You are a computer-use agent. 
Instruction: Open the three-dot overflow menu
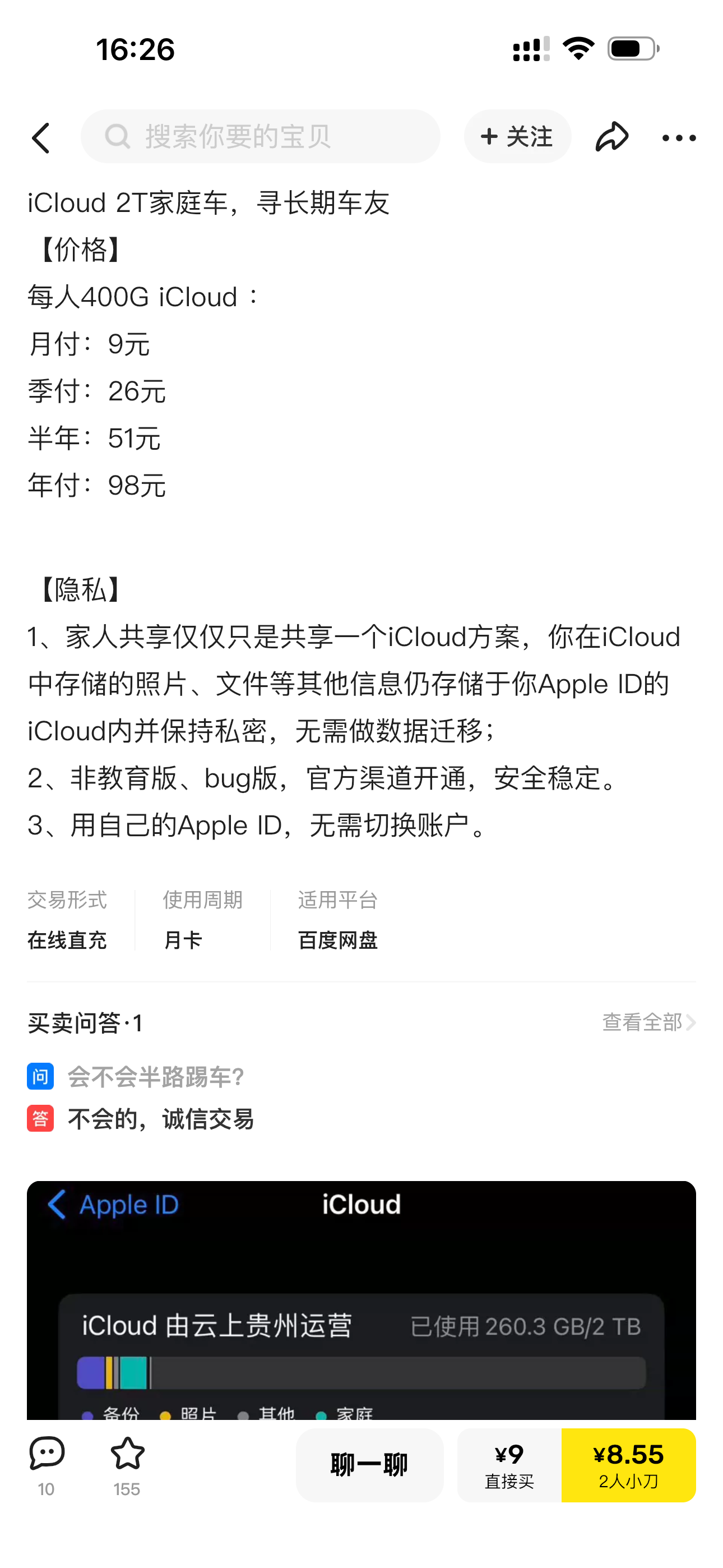point(679,138)
